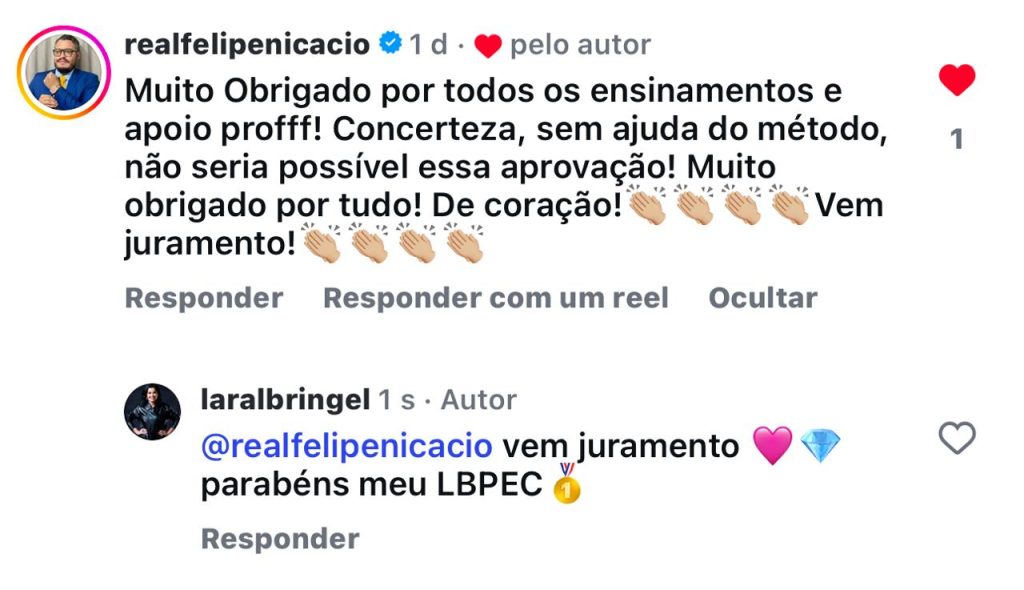Tap Responder under realfelipenicacio's comment
This screenshot has height=590, width=1024.
[204, 298]
